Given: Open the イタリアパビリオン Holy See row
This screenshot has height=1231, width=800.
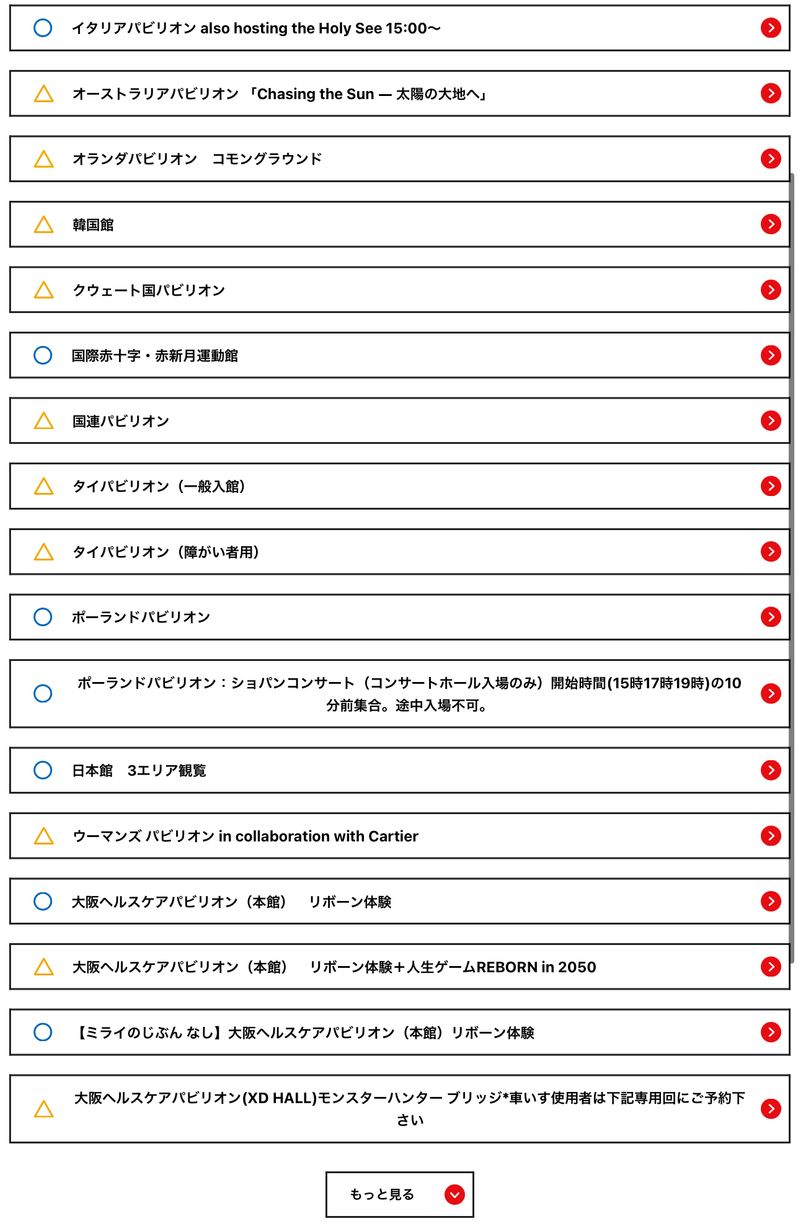Looking at the screenshot, I should click(399, 28).
